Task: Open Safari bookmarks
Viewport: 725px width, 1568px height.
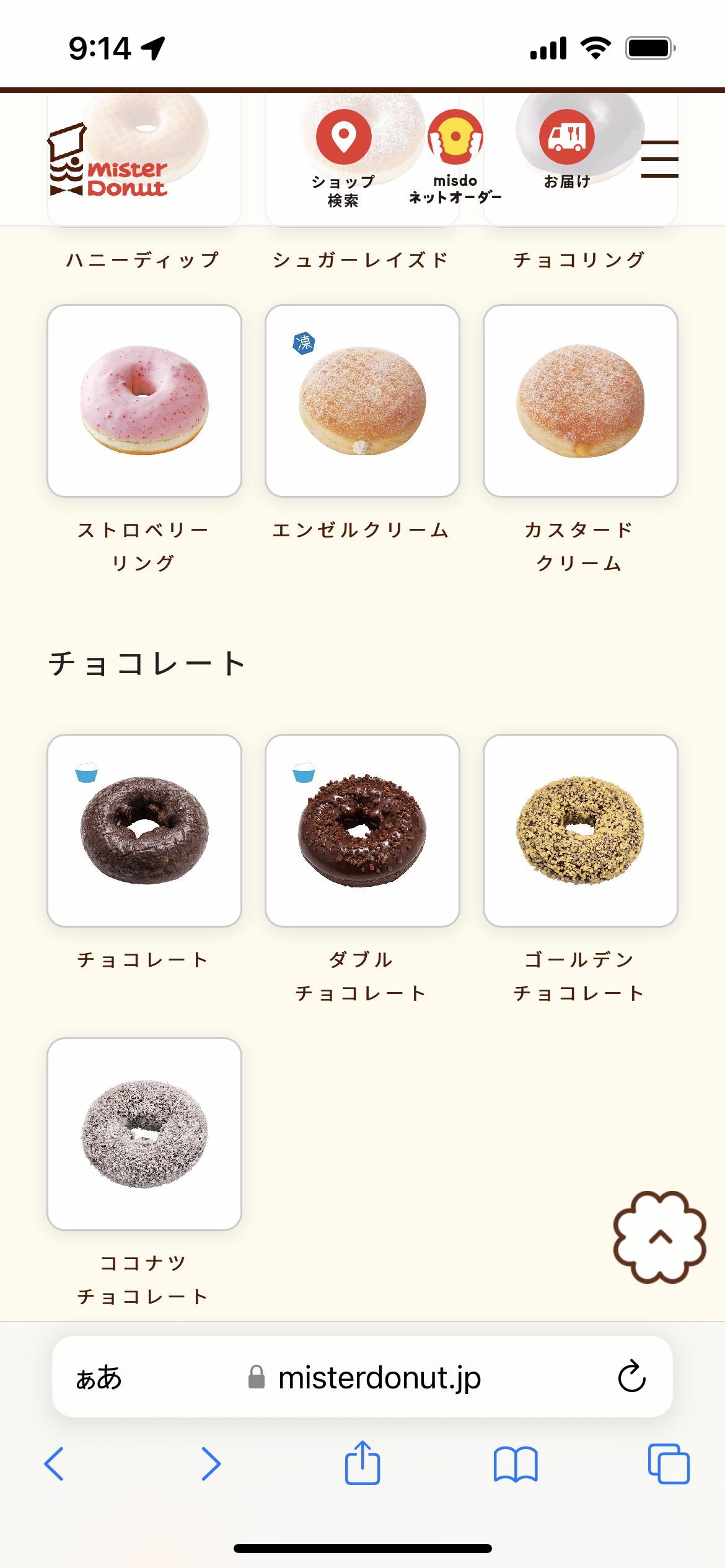Action: pos(516,1464)
